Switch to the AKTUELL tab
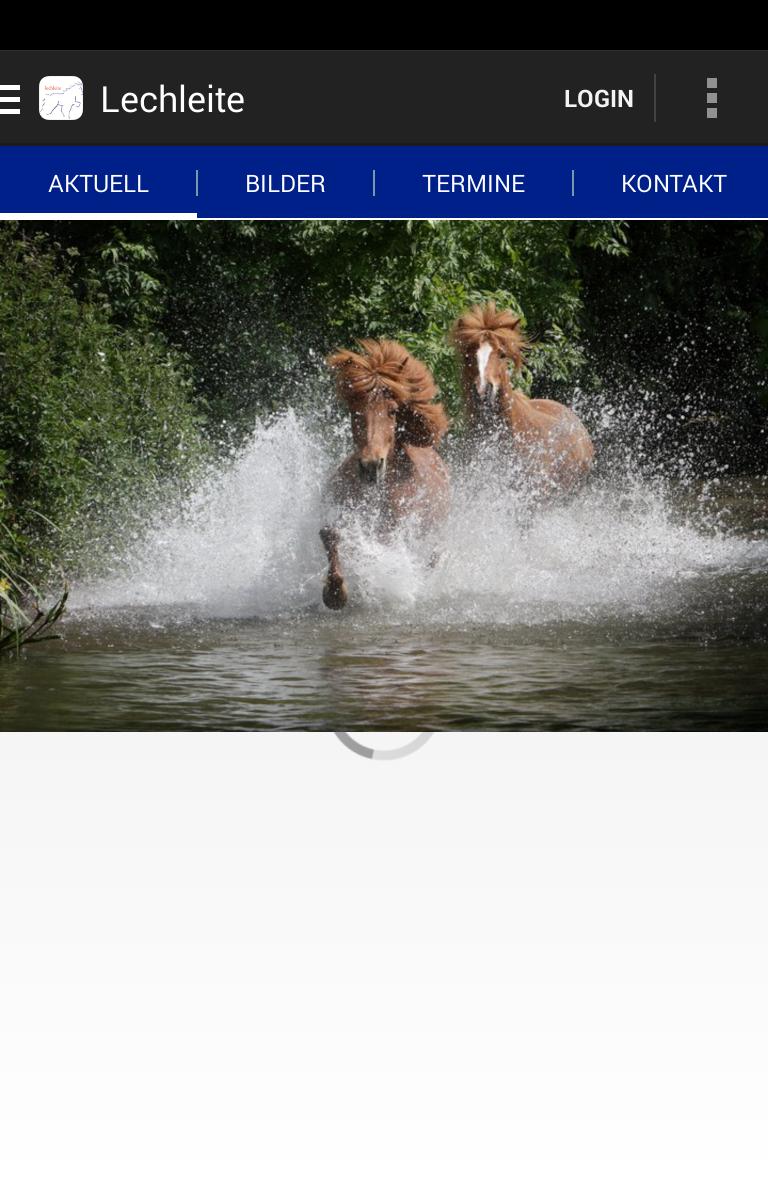Screen dimensions: 768x1184 coord(98,184)
